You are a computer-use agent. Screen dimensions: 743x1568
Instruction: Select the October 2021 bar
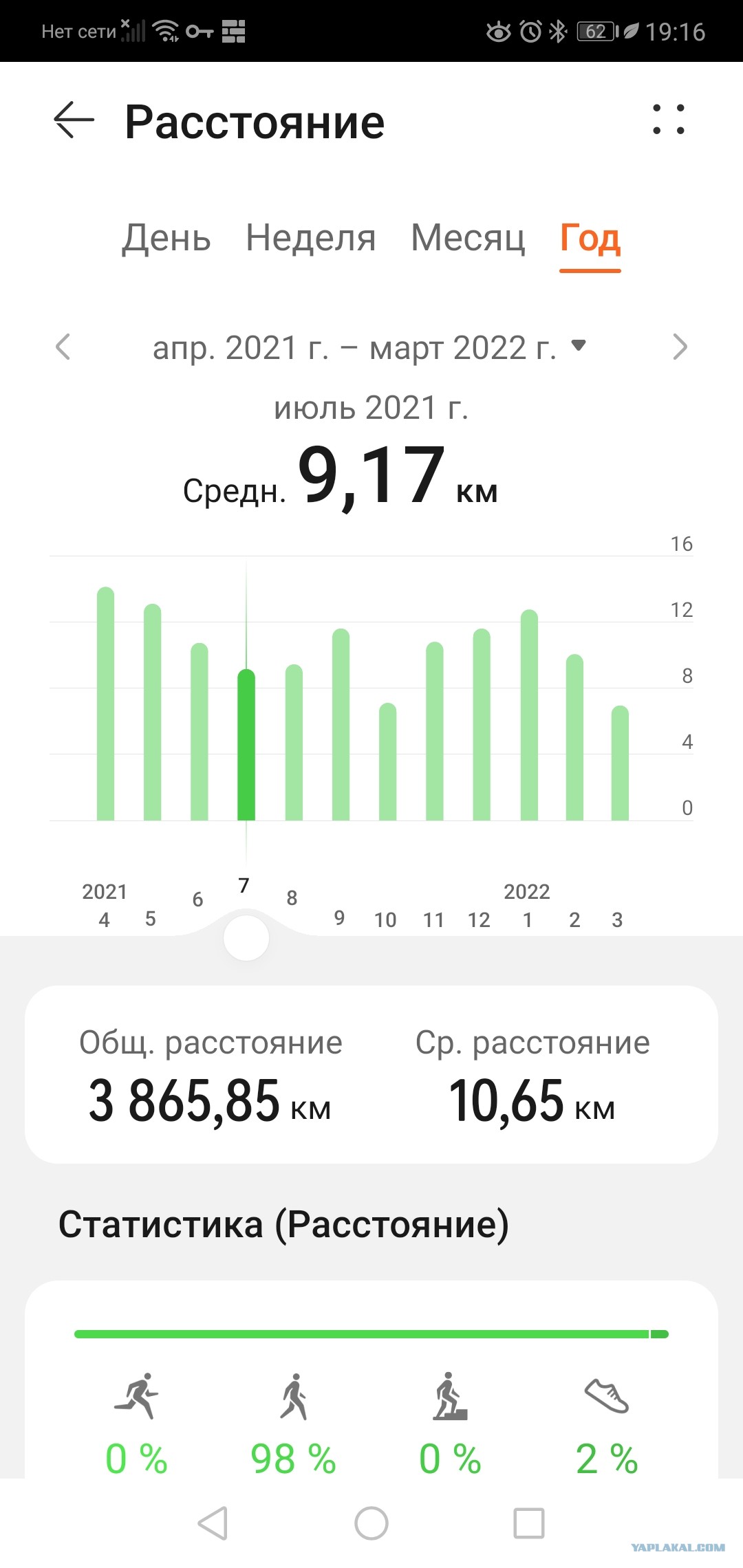[x=388, y=761]
